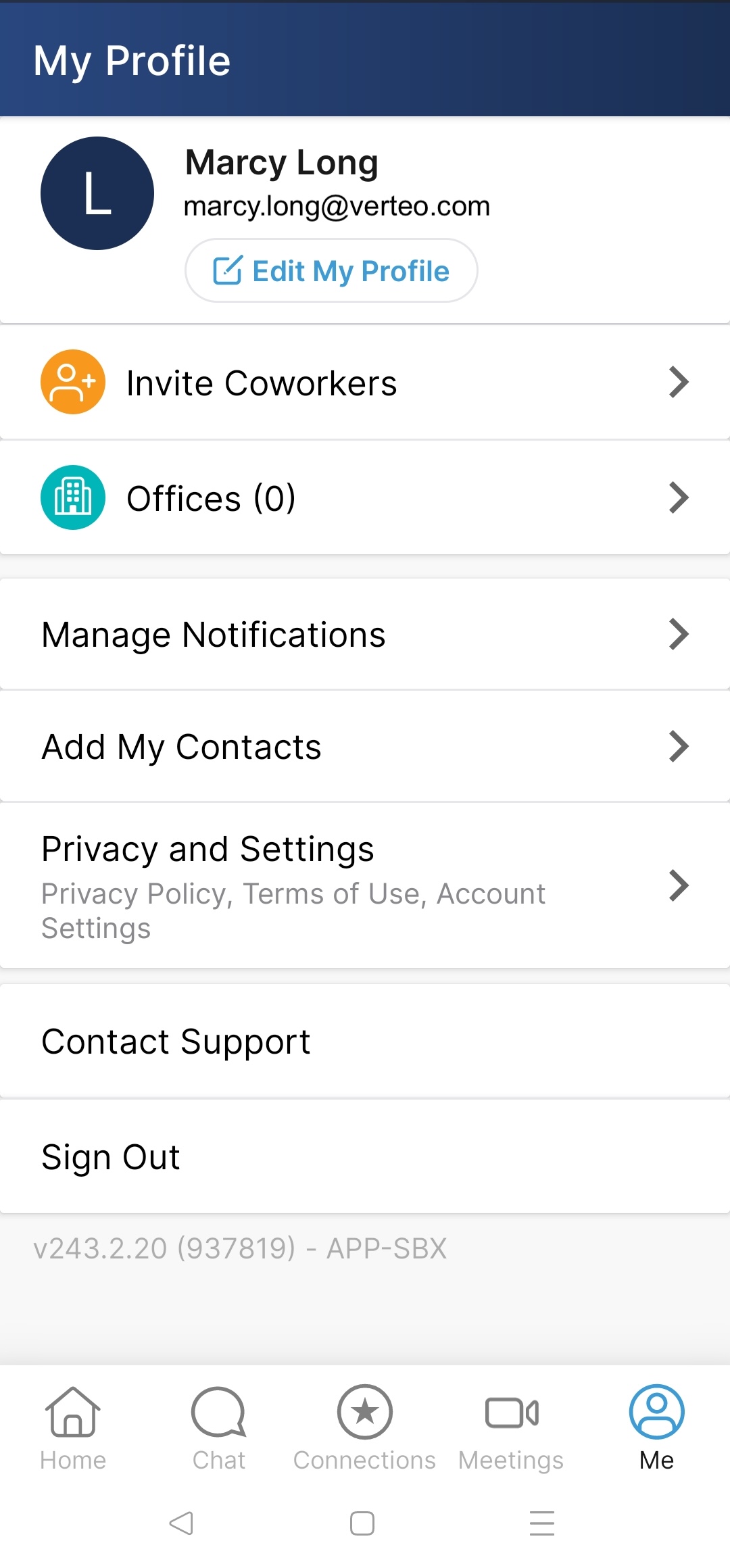Sign out of the account
This screenshot has height=1568, width=730.
[x=365, y=1156]
